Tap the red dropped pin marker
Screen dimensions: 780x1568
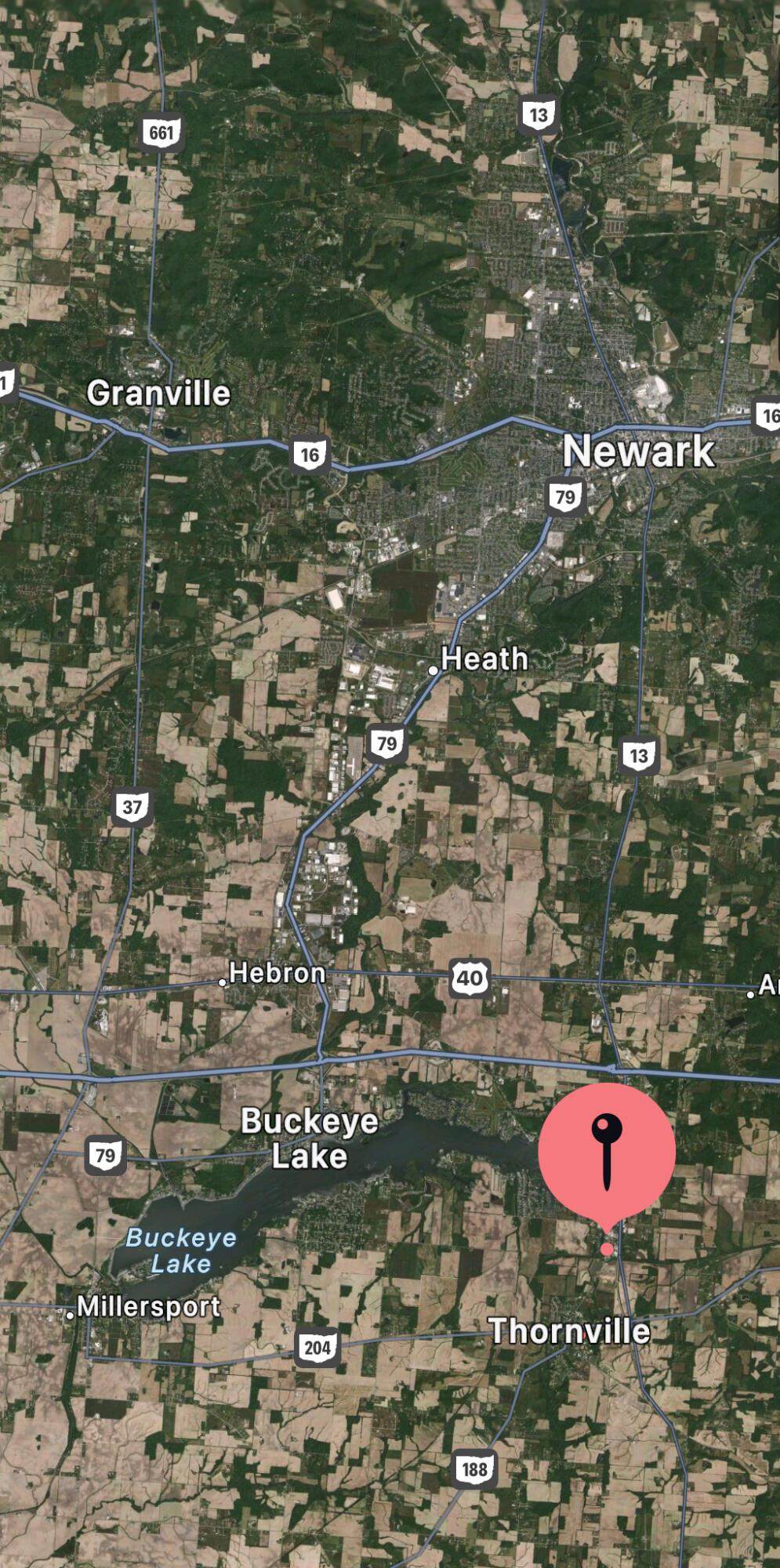click(606, 1151)
